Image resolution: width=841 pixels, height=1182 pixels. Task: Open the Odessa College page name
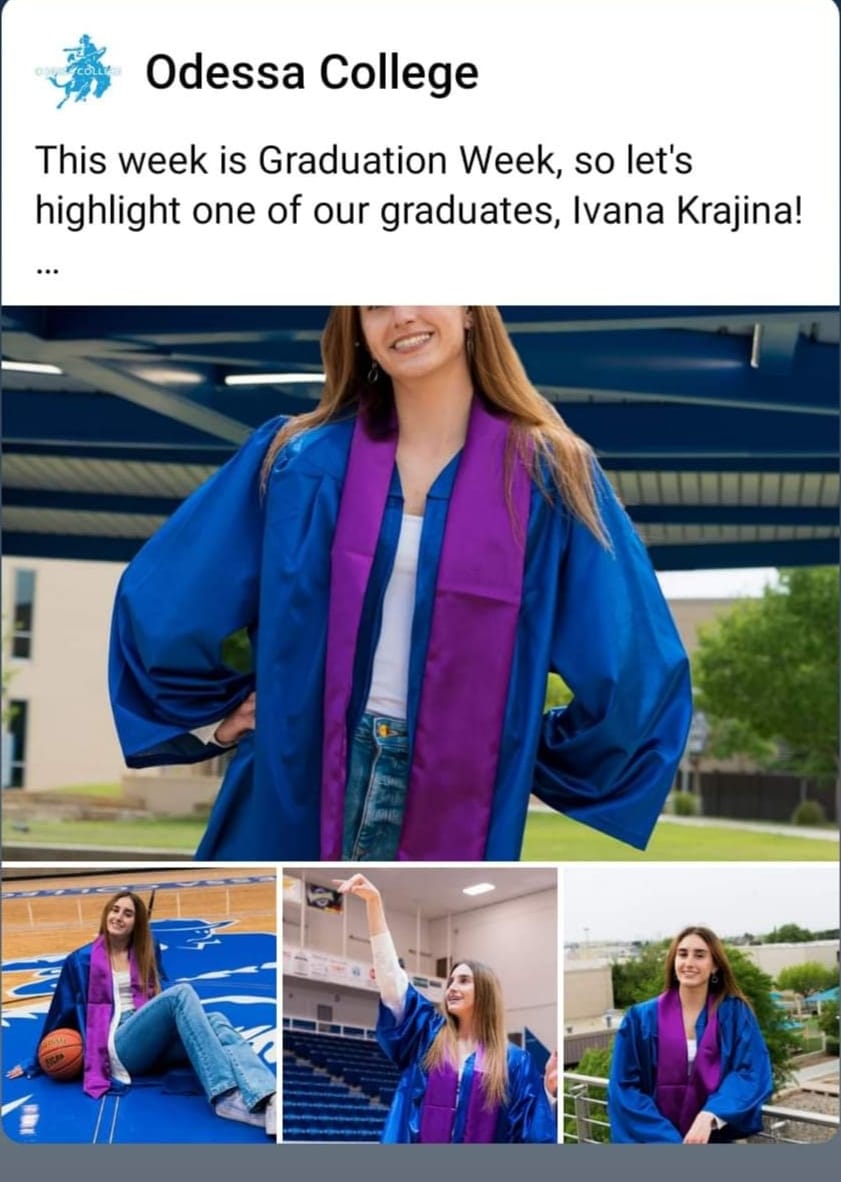pyautogui.click(x=311, y=73)
